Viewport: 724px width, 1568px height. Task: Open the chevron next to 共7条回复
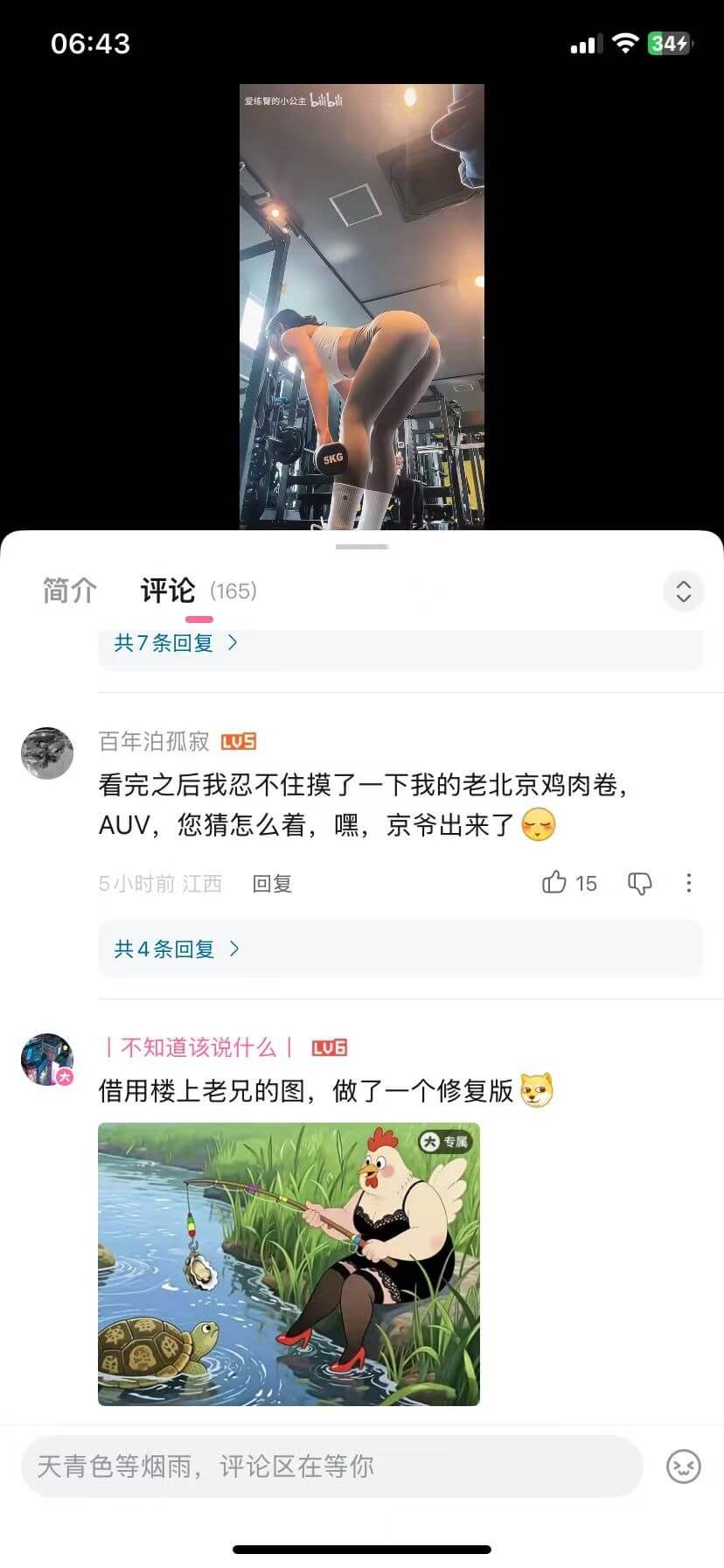233,643
